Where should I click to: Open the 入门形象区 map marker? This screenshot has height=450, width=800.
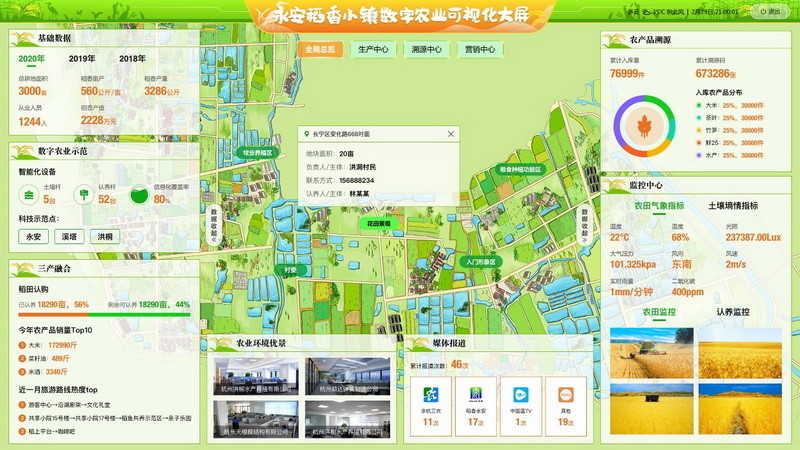point(481,262)
